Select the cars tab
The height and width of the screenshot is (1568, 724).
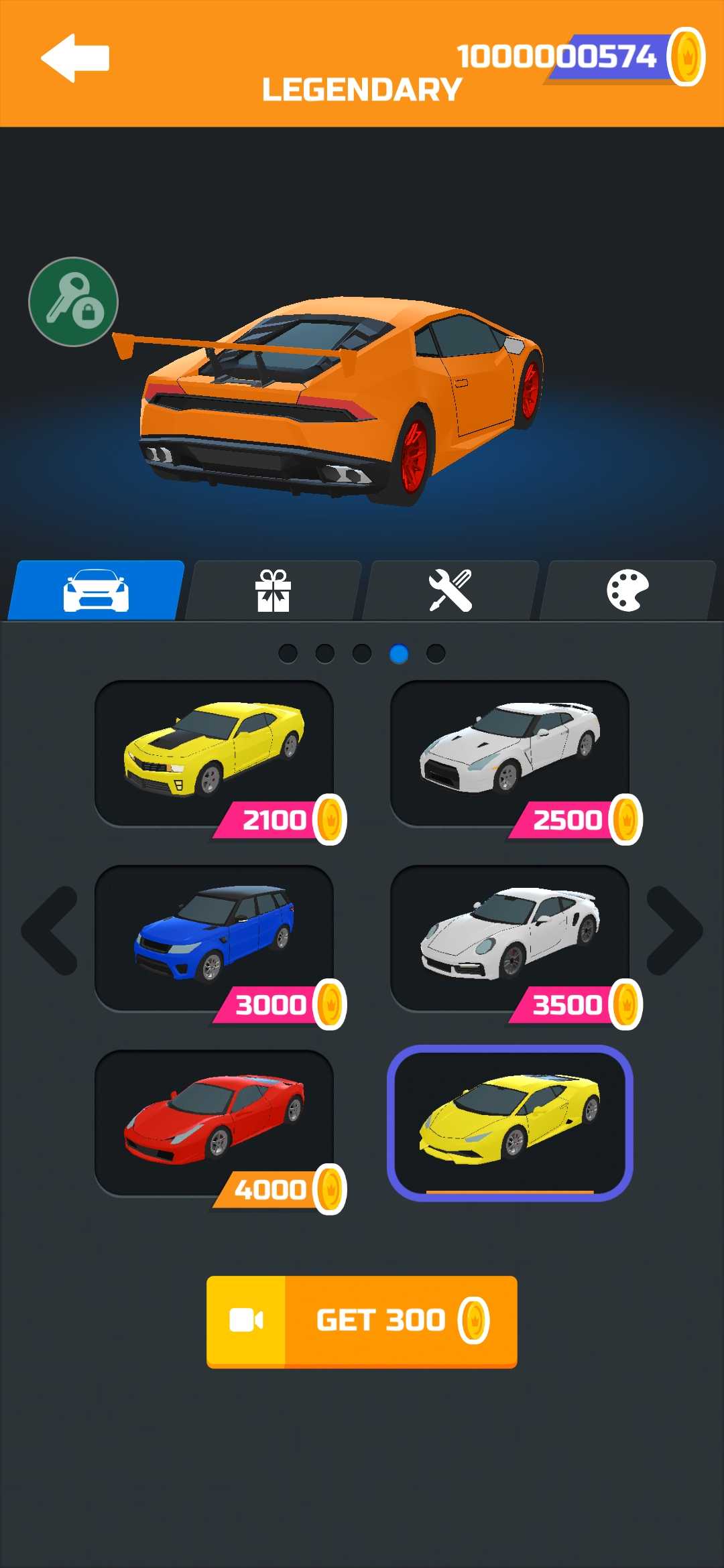tap(96, 590)
